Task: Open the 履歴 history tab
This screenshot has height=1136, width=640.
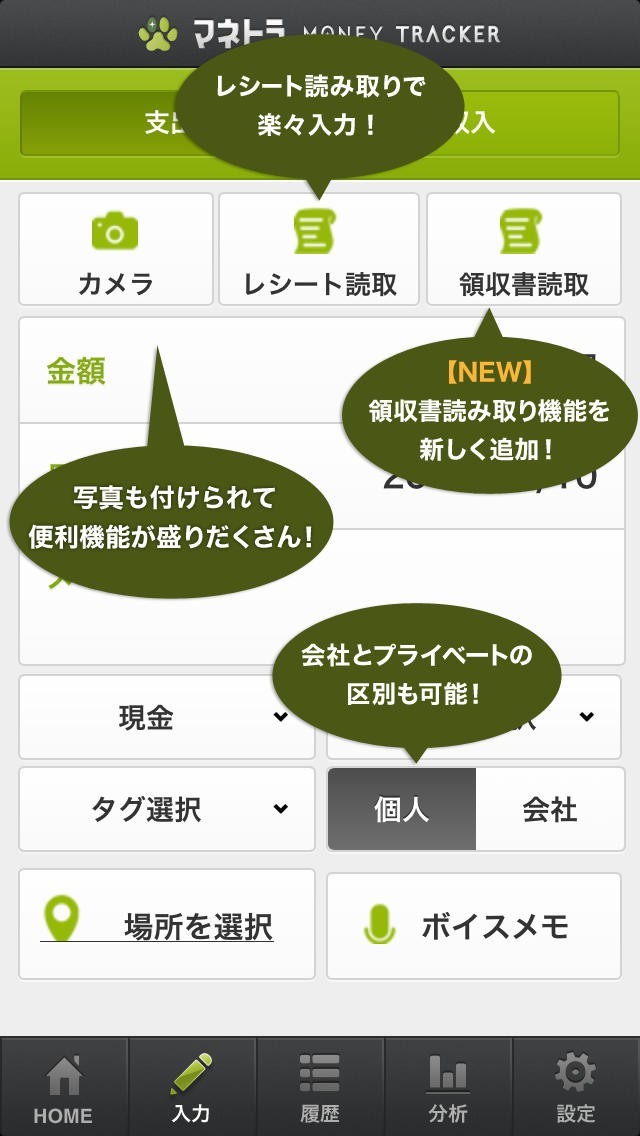Action: click(x=319, y=1087)
